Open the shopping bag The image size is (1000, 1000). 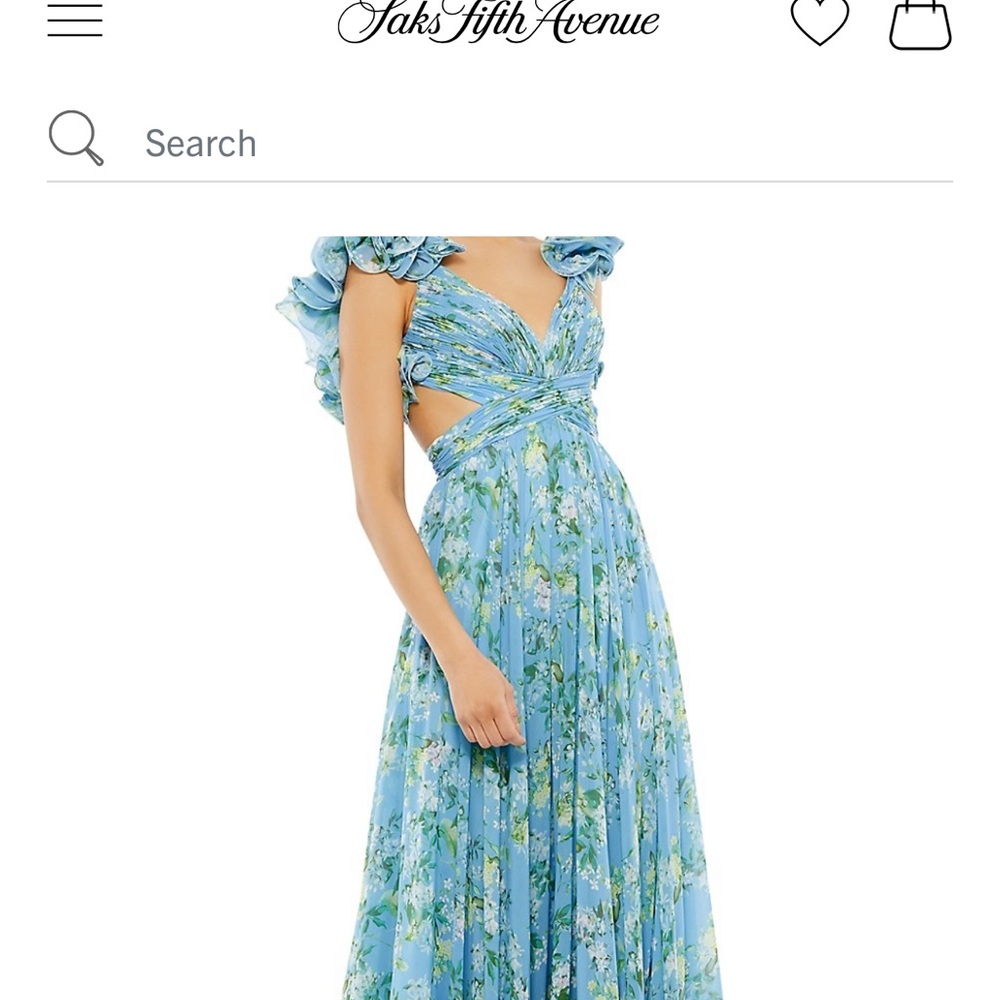click(920, 24)
